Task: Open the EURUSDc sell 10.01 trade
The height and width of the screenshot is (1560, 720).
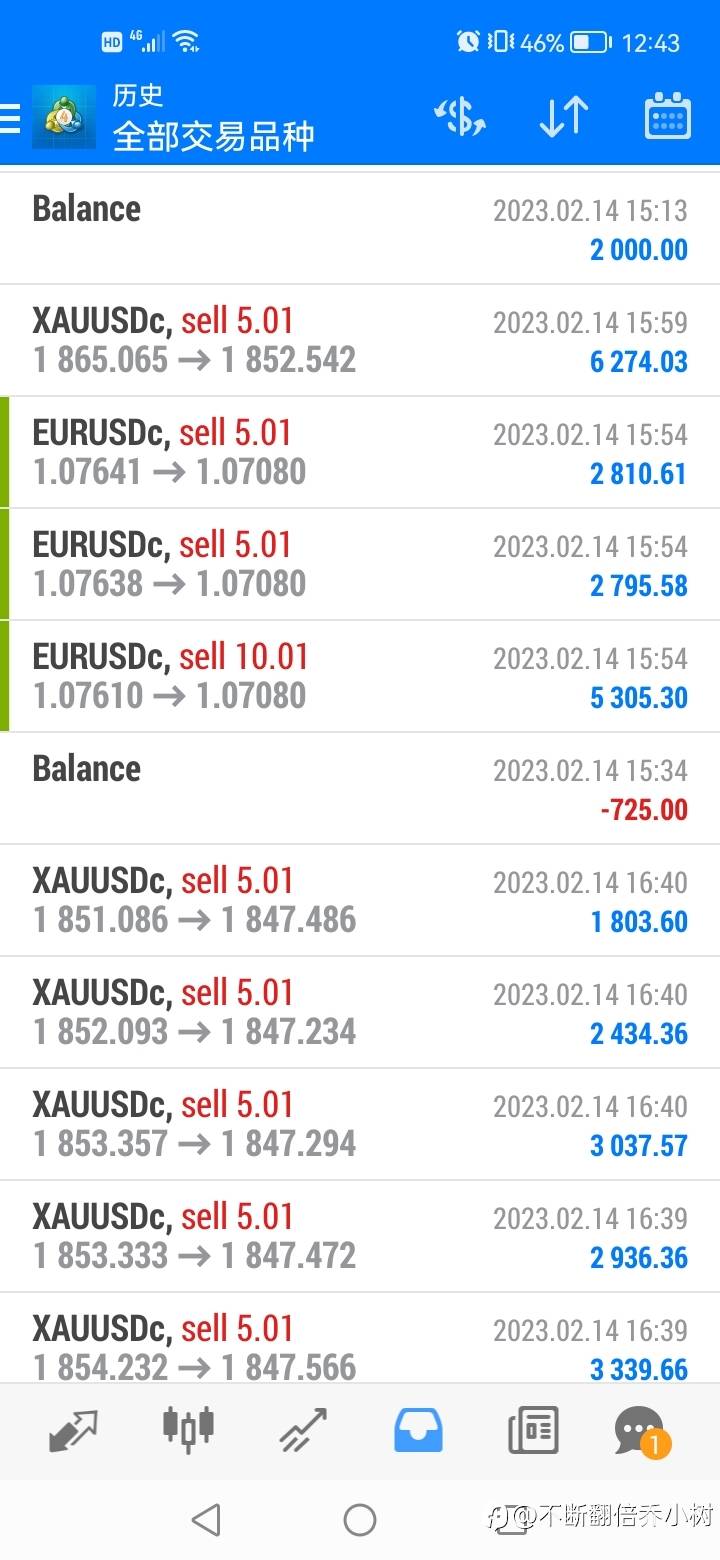Action: (x=360, y=676)
